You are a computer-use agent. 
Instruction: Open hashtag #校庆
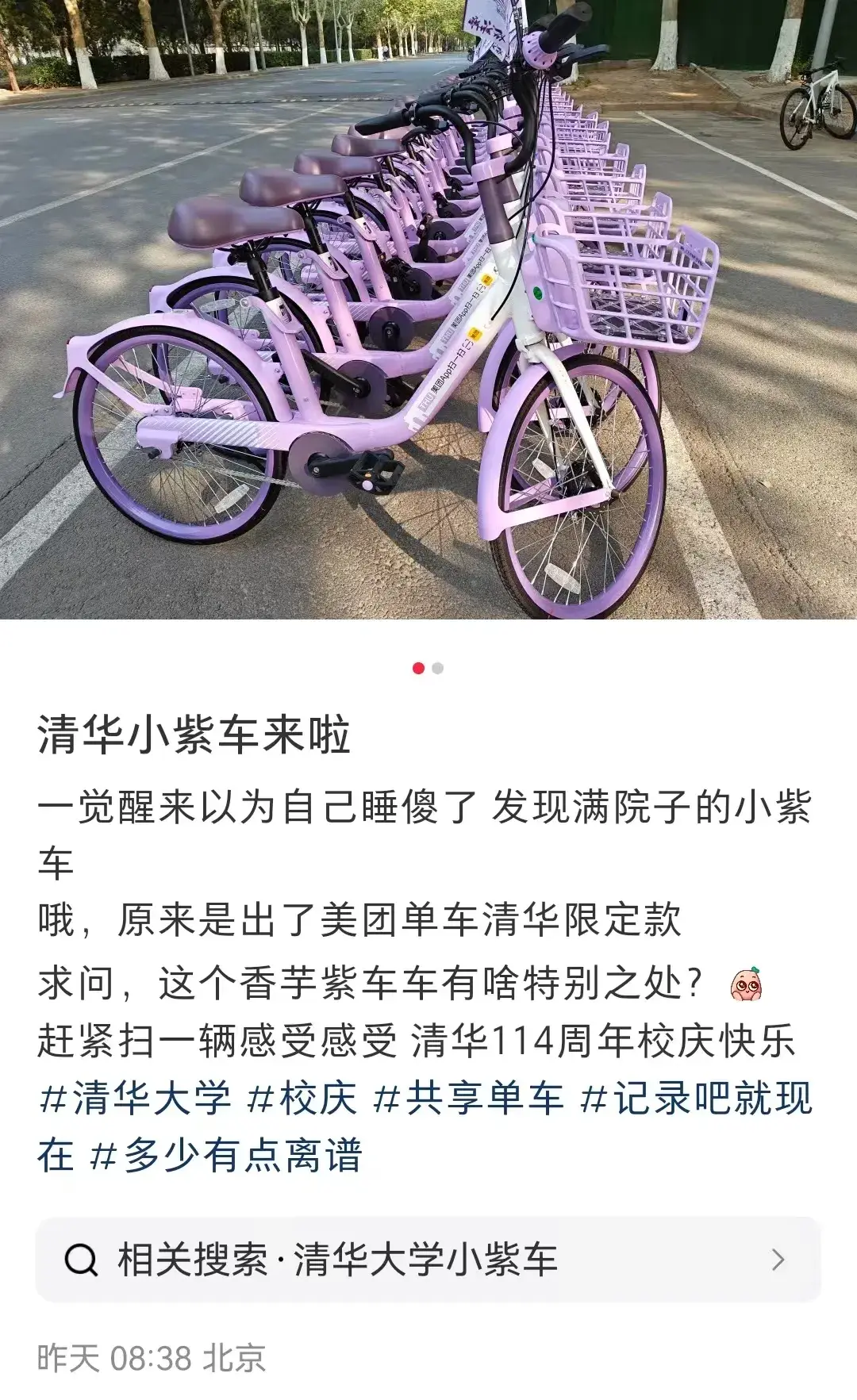pos(302,1098)
